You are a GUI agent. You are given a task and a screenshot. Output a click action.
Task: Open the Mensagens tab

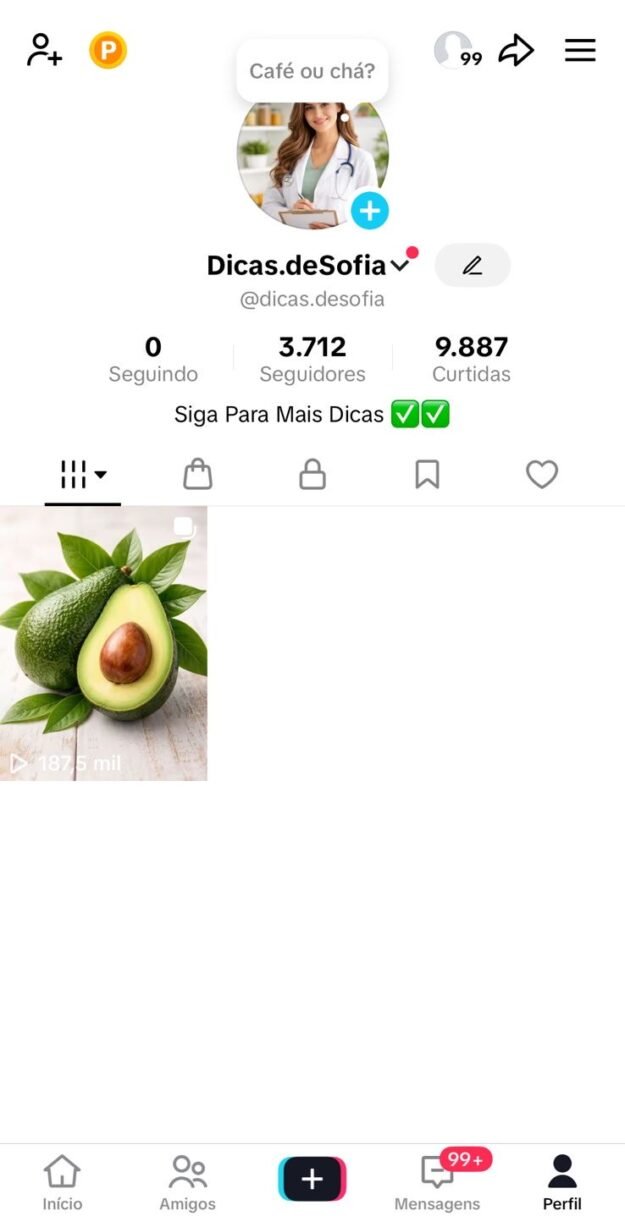pos(437,1182)
